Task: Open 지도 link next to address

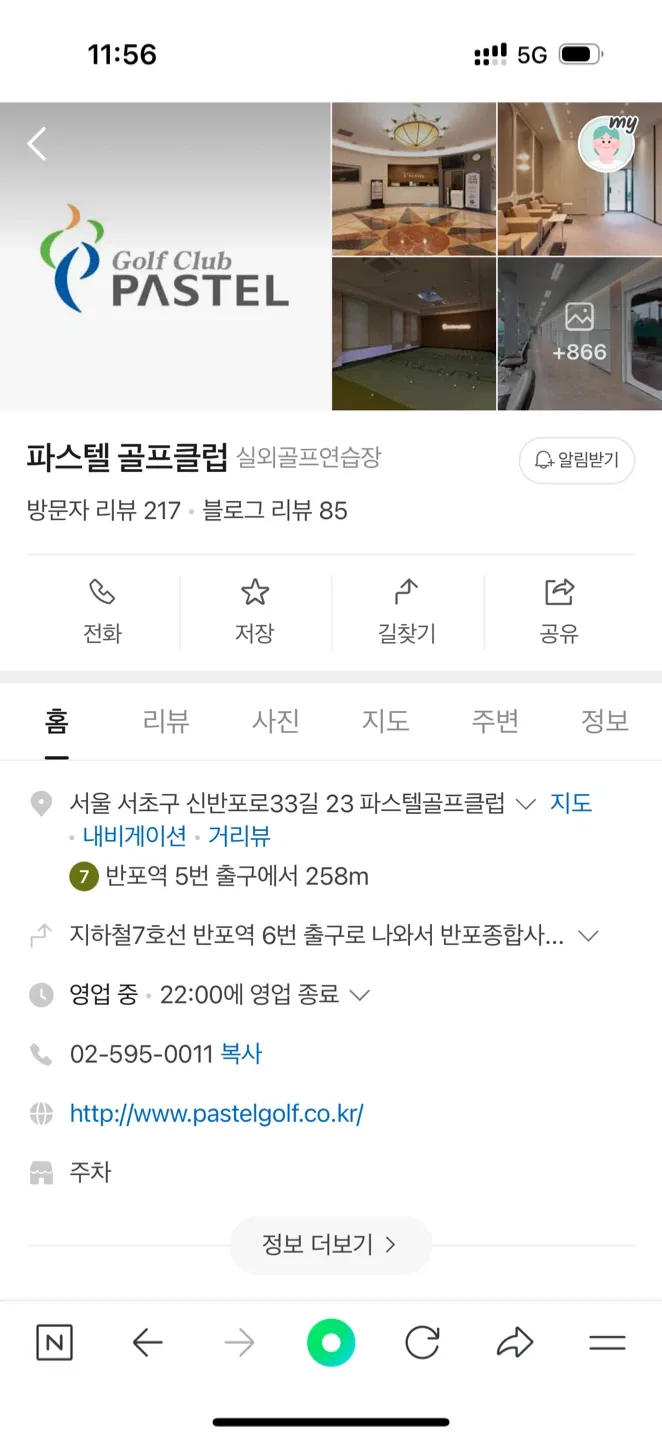Action: coord(571,803)
